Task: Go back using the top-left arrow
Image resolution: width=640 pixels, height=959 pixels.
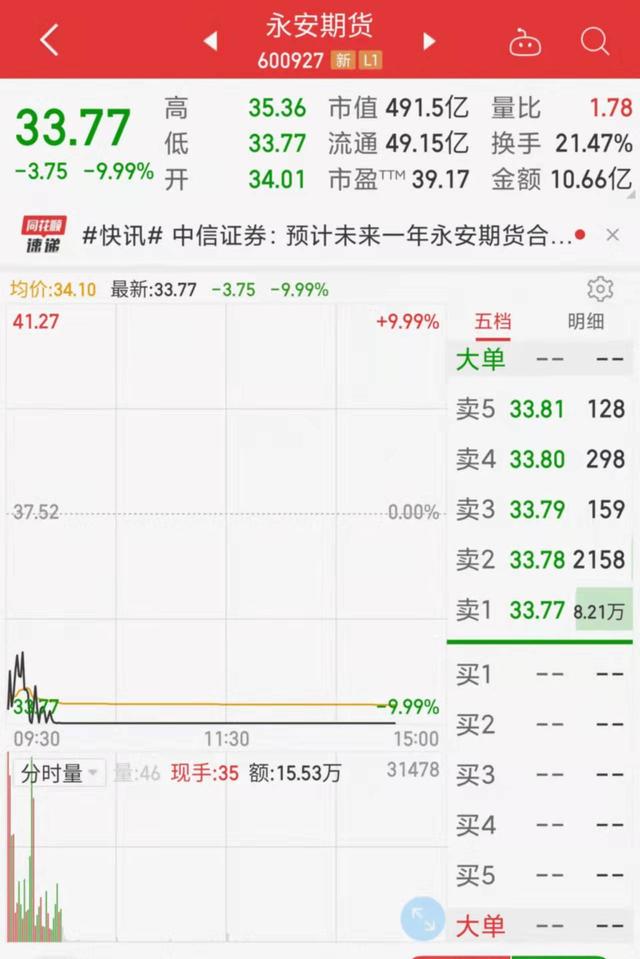Action: (49, 40)
